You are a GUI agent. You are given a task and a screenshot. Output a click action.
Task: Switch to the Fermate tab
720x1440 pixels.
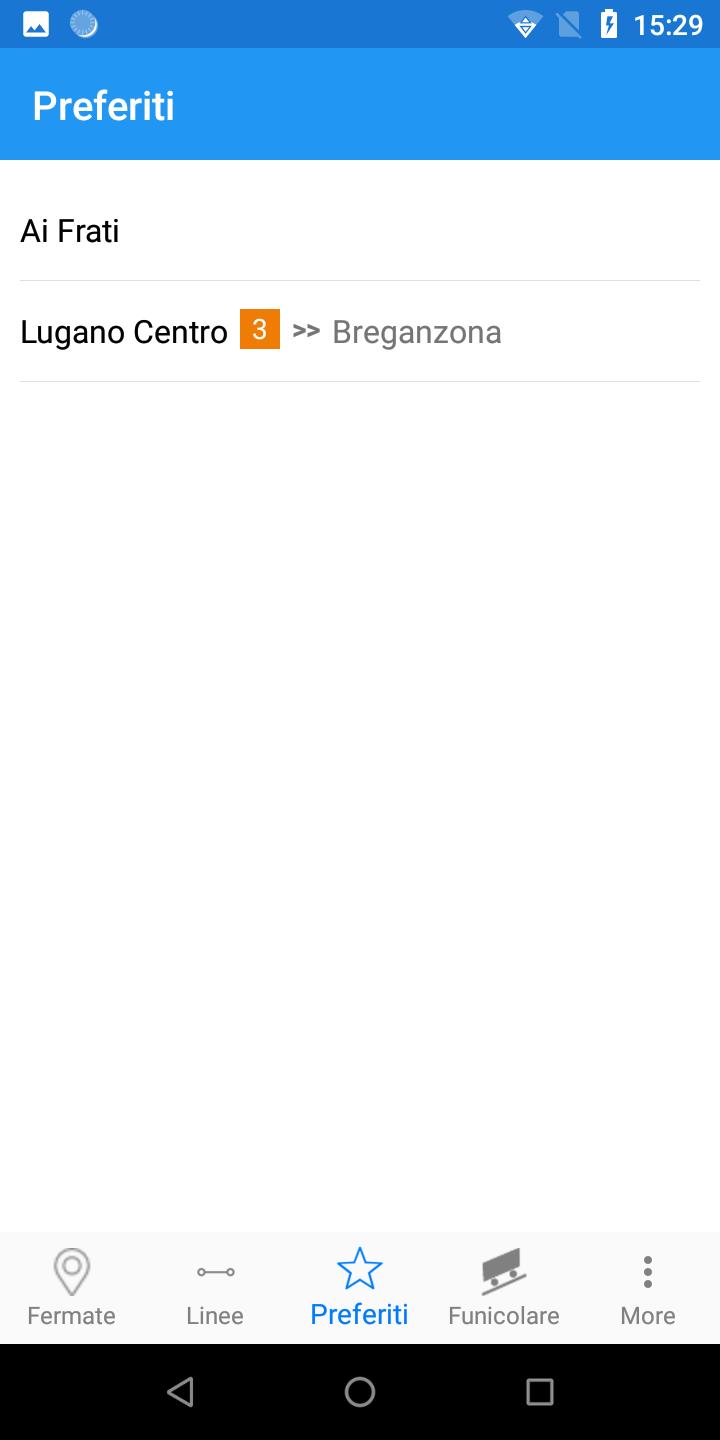[71, 1288]
